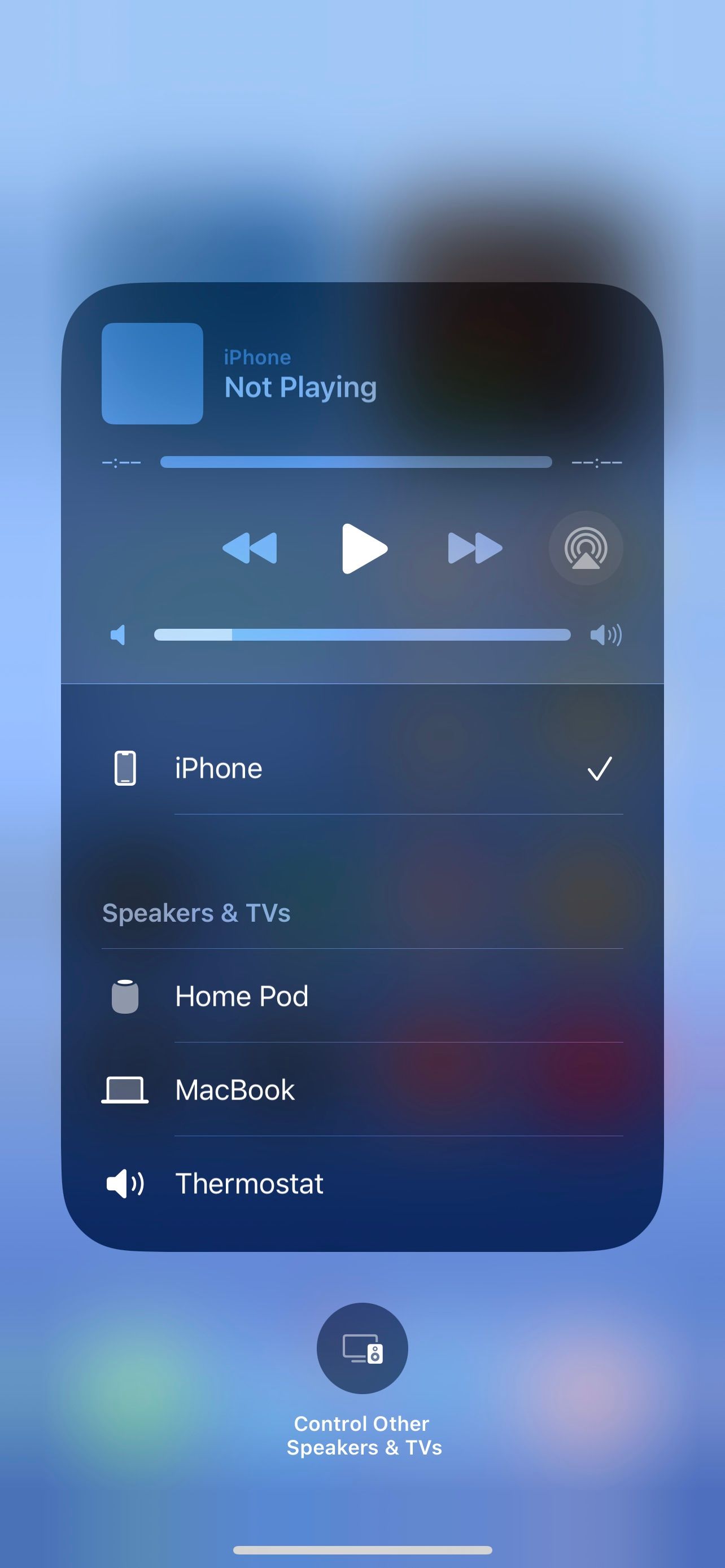
Task: Tap the album artwork thumbnail
Action: coord(151,373)
